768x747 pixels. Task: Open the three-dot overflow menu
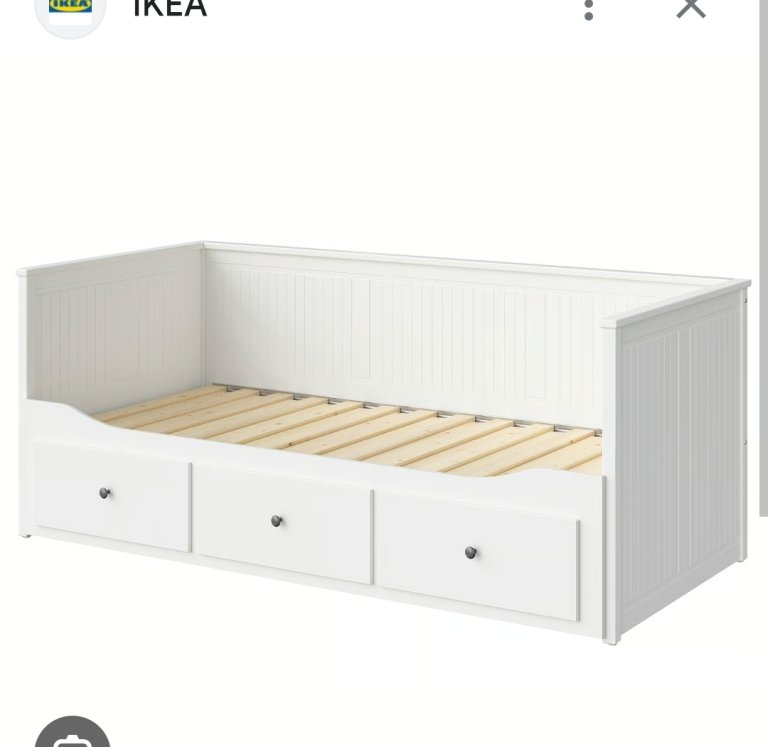pos(589,8)
